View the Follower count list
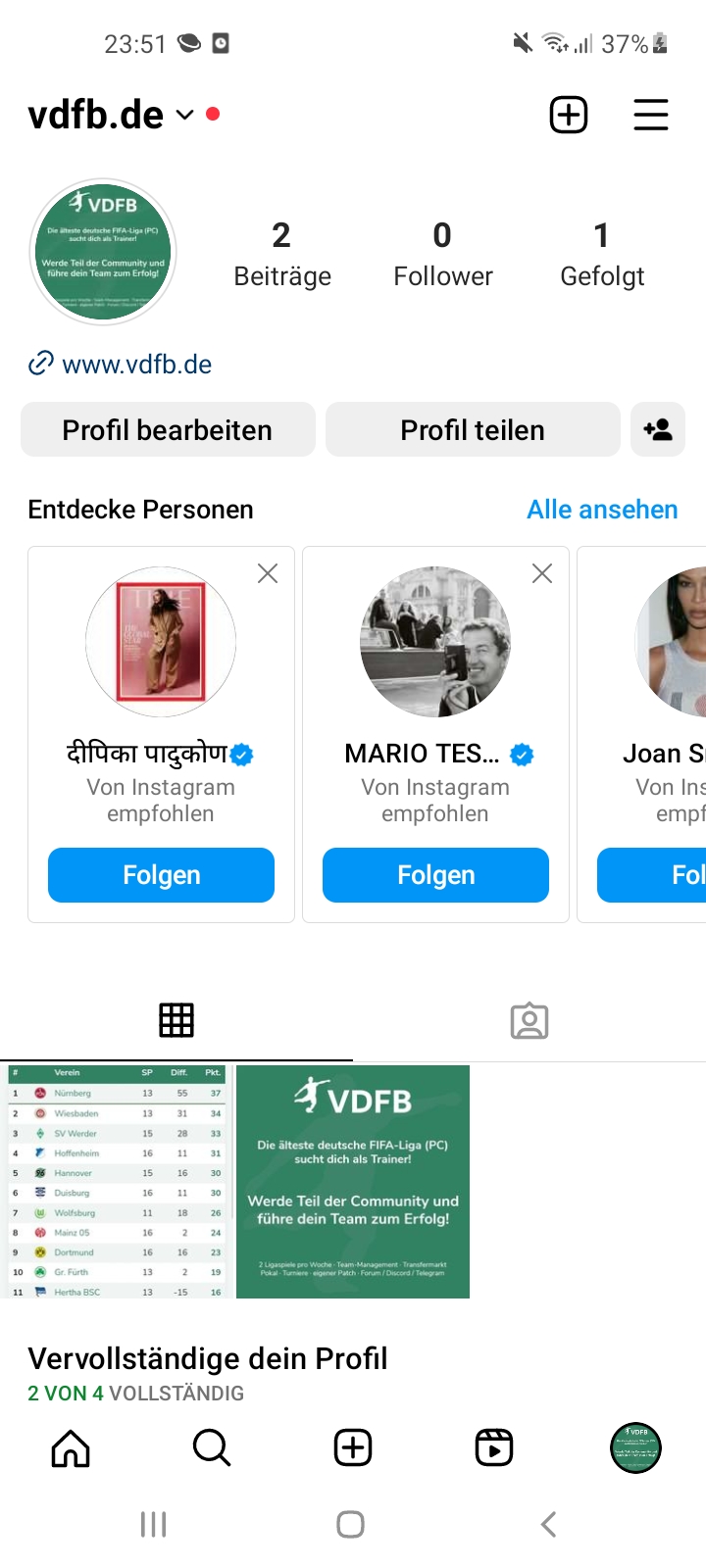Screen dimensions: 706x1568 [442, 254]
